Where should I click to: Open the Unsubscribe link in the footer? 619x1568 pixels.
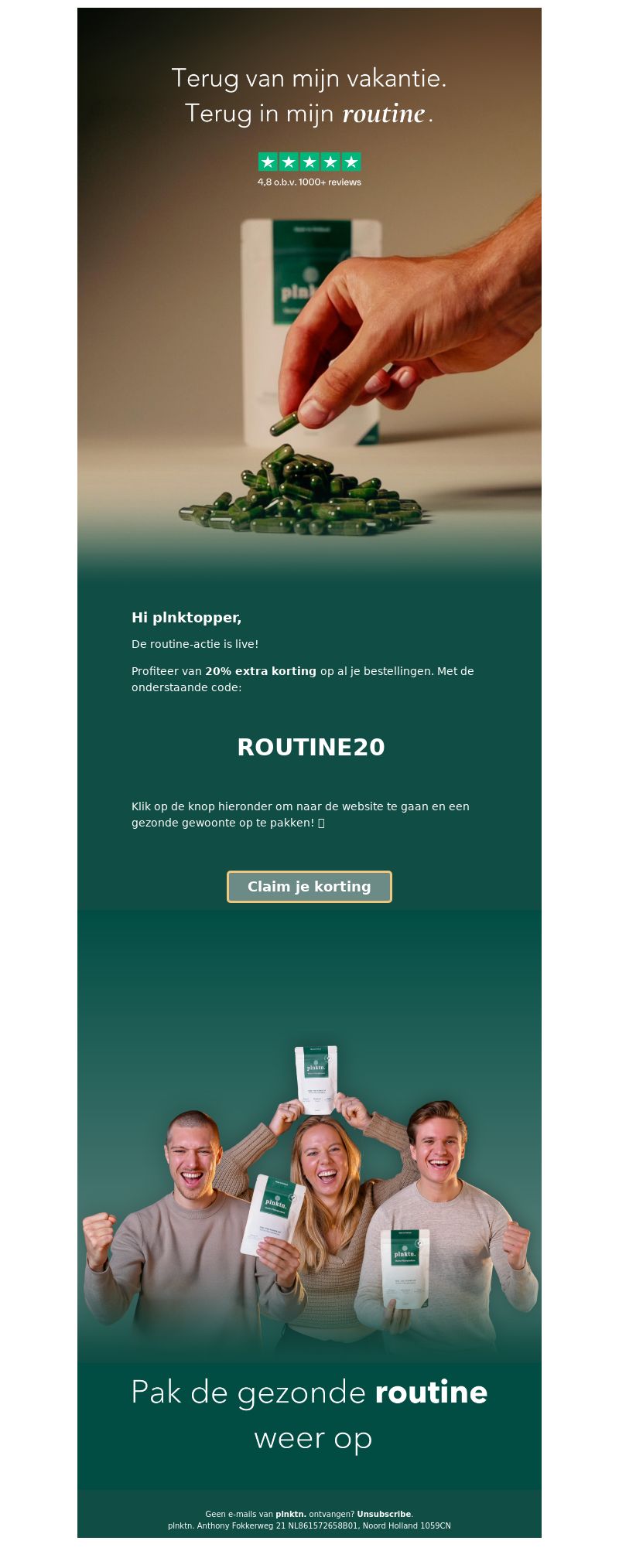tap(384, 1515)
